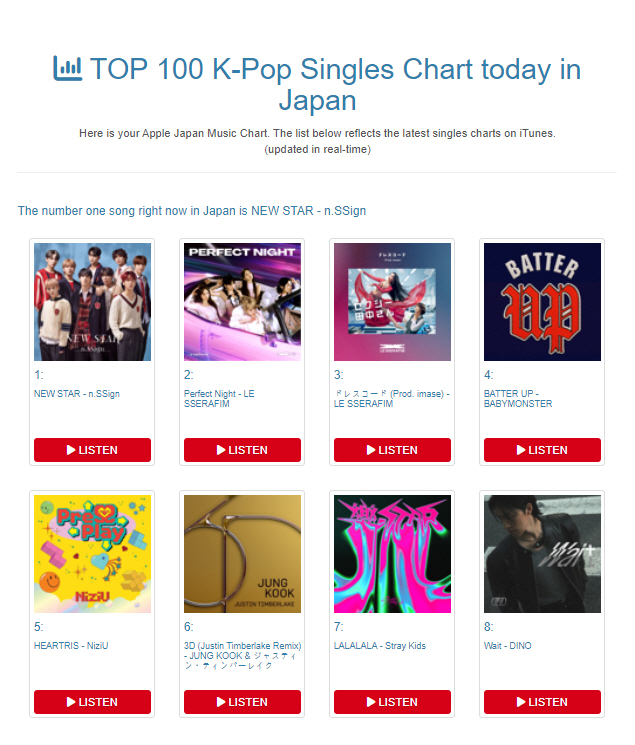Open the ドレスコード cover art
The image size is (635, 745).
(392, 301)
